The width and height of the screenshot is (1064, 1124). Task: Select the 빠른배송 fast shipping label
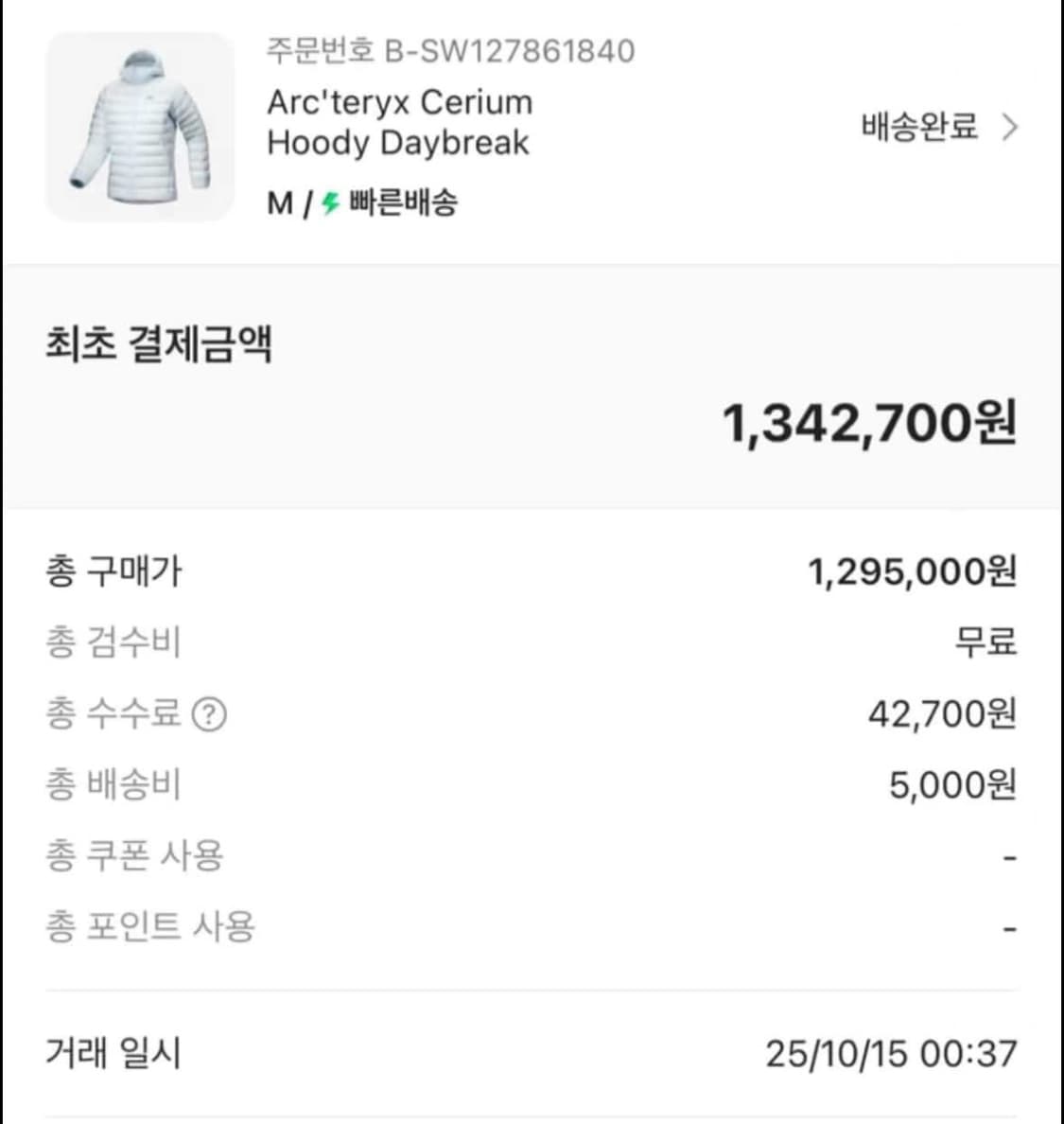tap(401, 202)
